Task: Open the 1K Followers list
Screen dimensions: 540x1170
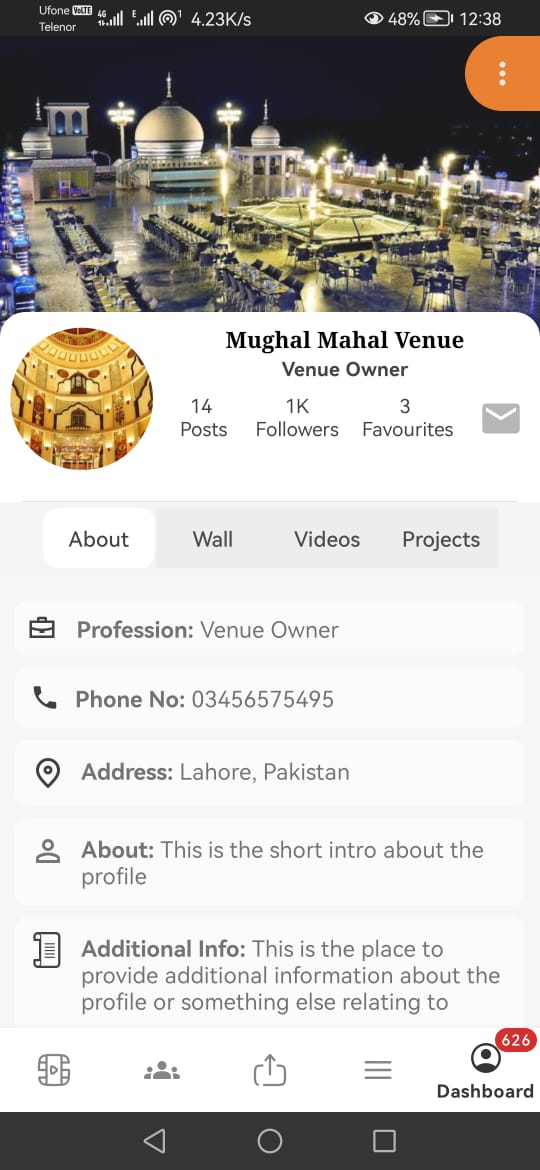Action: pos(297,418)
